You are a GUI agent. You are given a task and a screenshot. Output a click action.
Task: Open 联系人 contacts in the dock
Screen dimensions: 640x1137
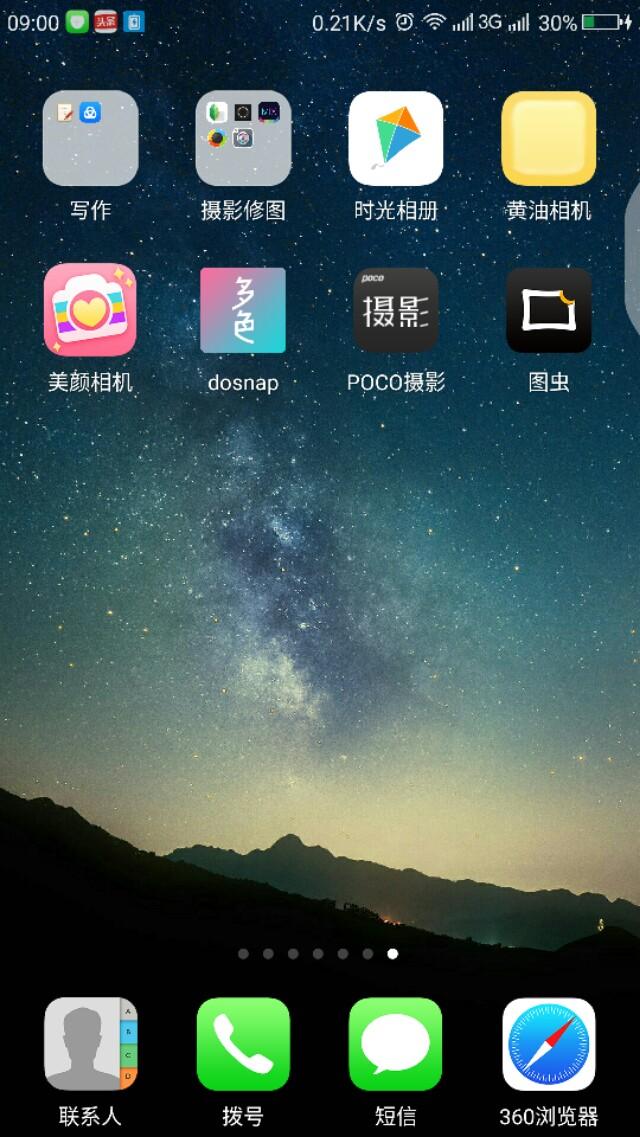coord(90,1044)
